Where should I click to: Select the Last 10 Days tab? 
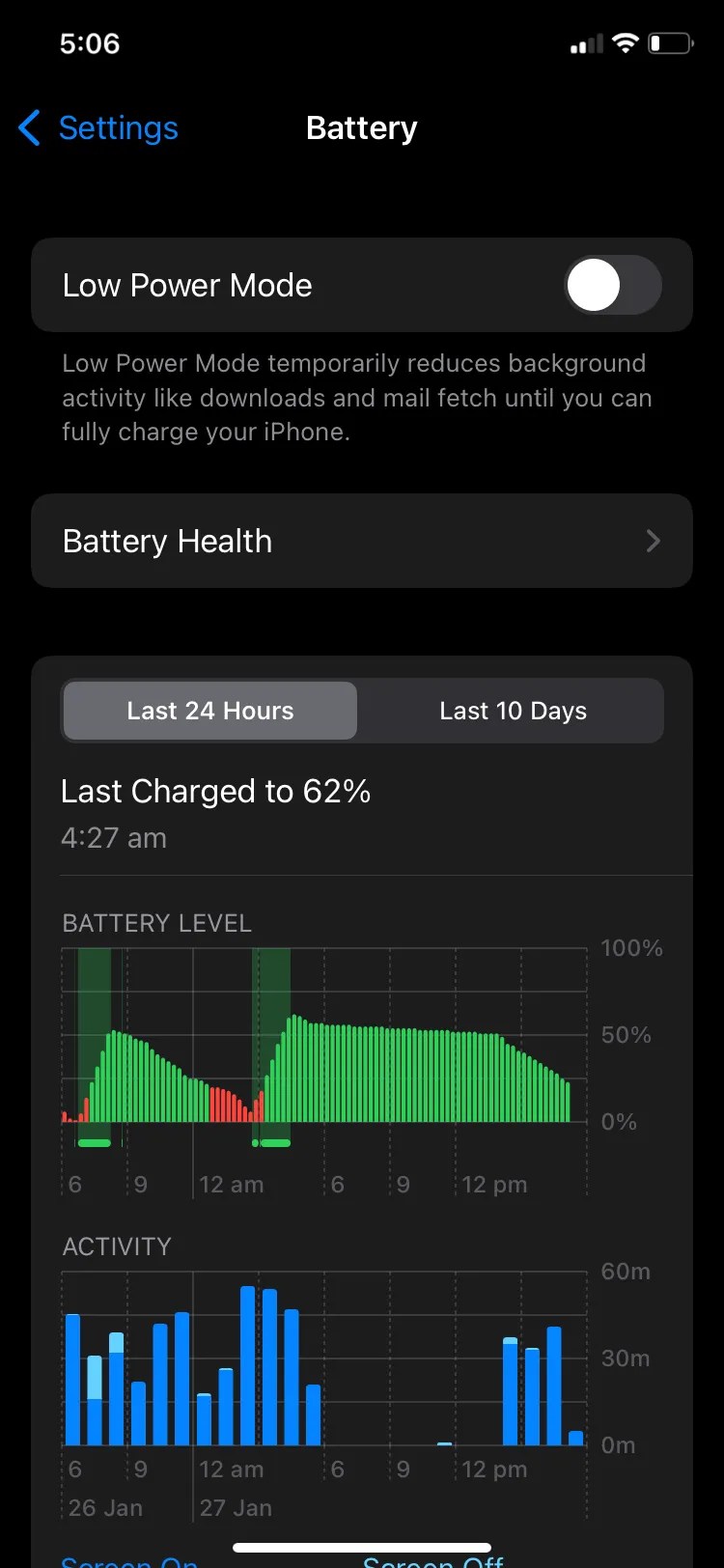coord(513,711)
